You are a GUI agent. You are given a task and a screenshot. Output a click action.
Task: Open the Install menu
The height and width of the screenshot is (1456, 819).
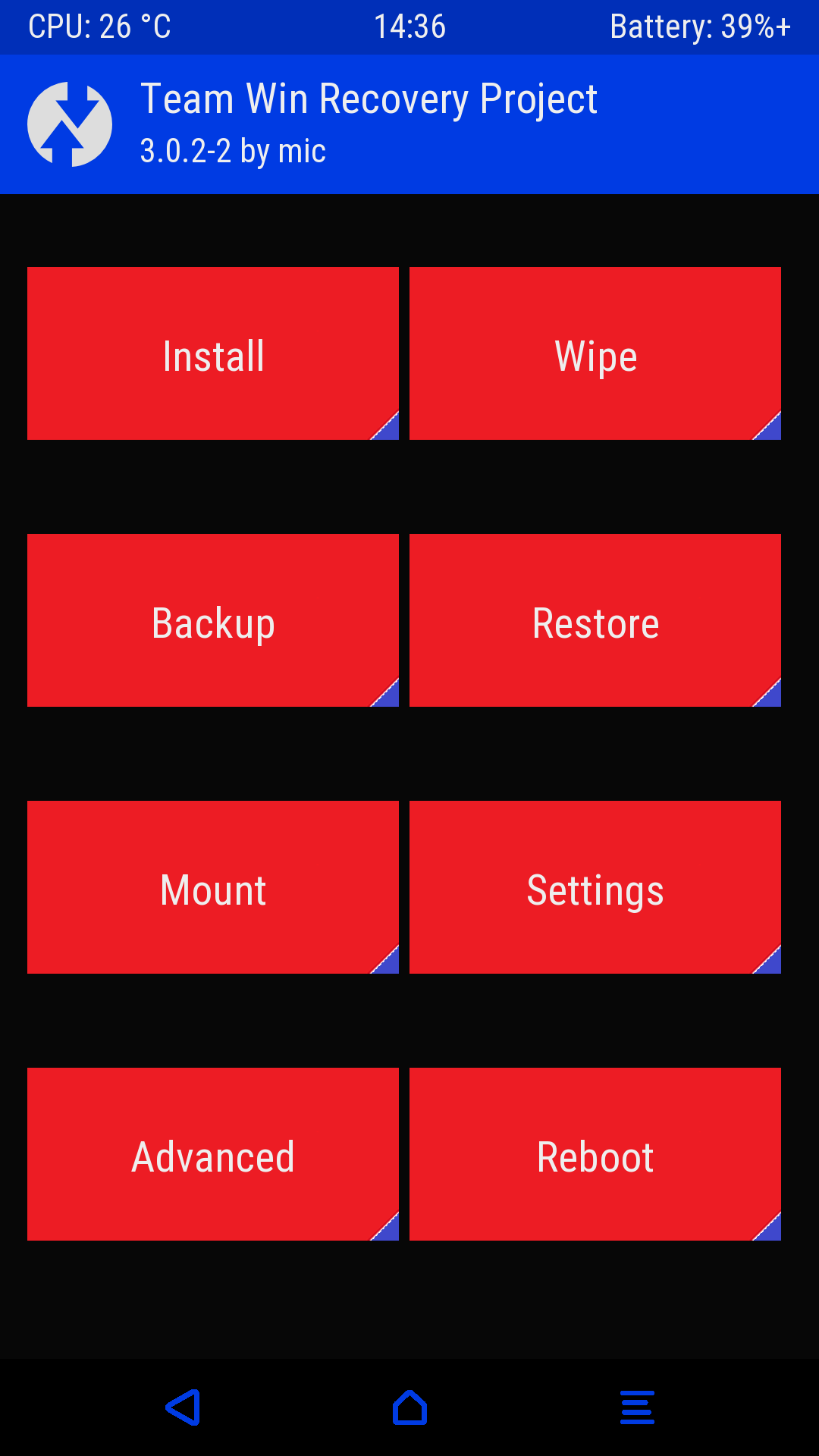[x=213, y=353]
